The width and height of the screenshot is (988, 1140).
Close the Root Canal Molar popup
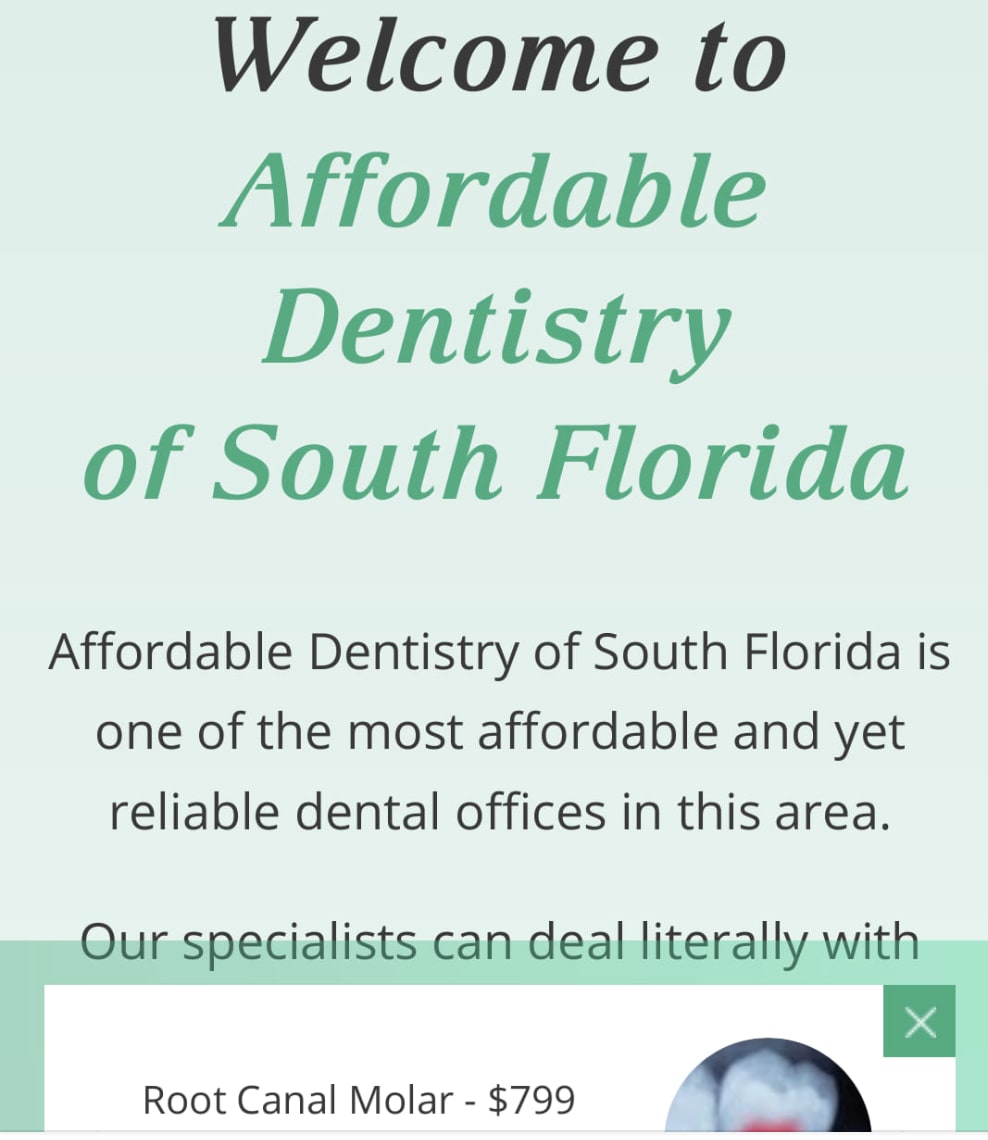[x=919, y=1021]
